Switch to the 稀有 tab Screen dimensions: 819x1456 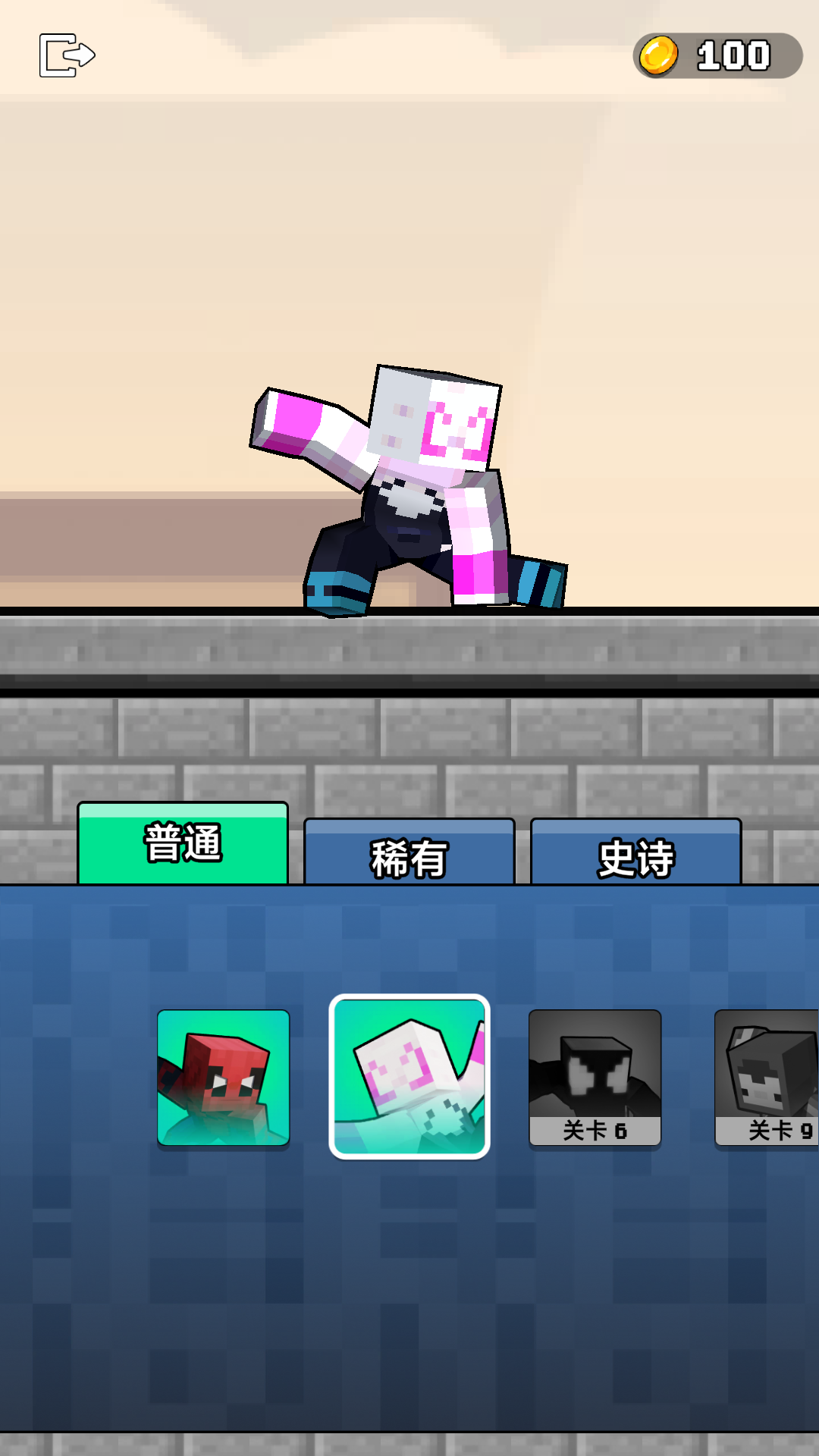pyautogui.click(x=409, y=853)
